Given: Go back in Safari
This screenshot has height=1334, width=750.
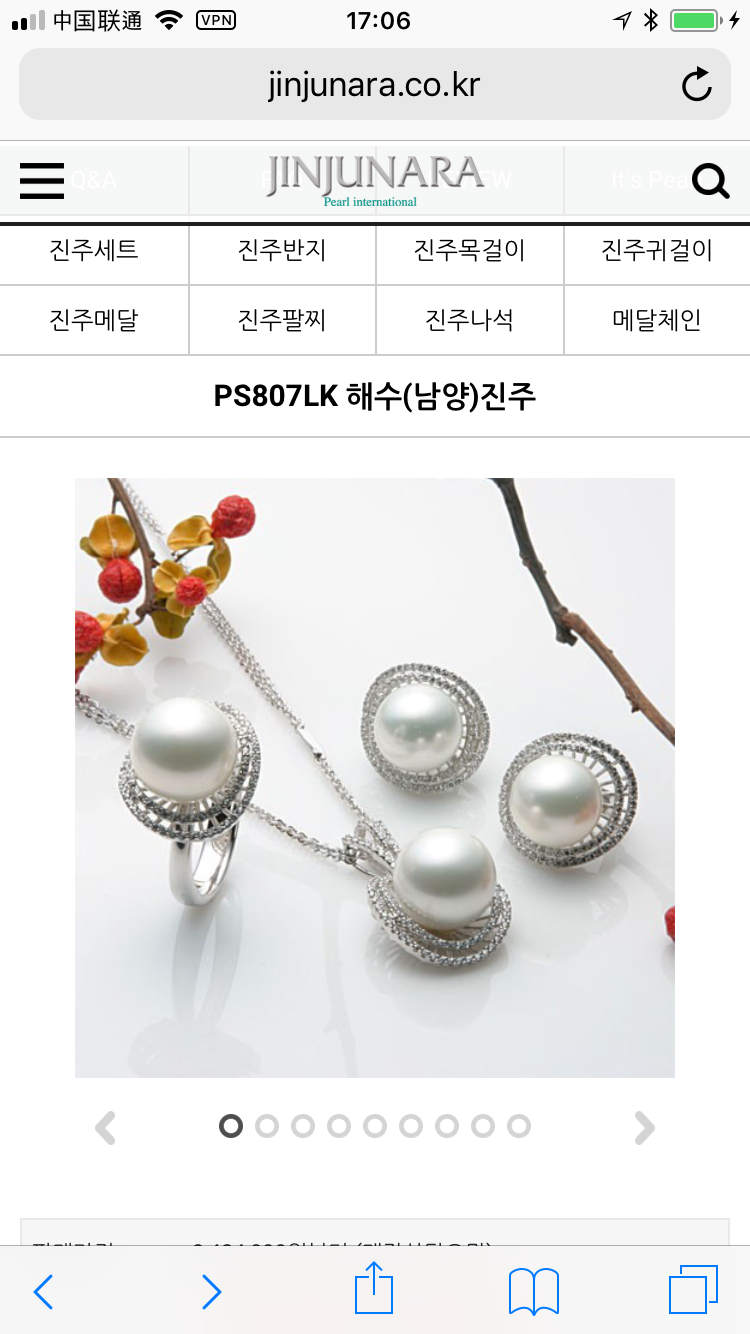Looking at the screenshot, I should pos(43,1291).
